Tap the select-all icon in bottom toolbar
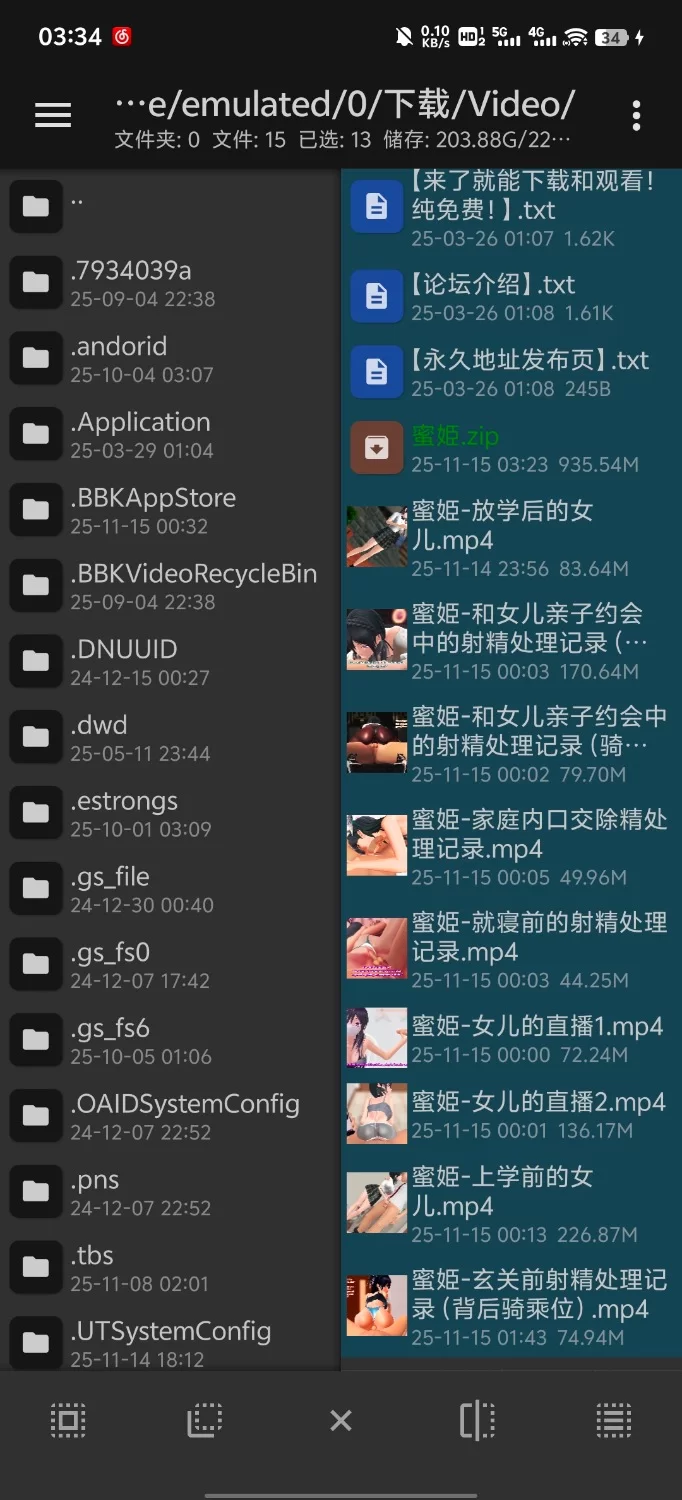Image resolution: width=682 pixels, height=1500 pixels. pos(68,1420)
